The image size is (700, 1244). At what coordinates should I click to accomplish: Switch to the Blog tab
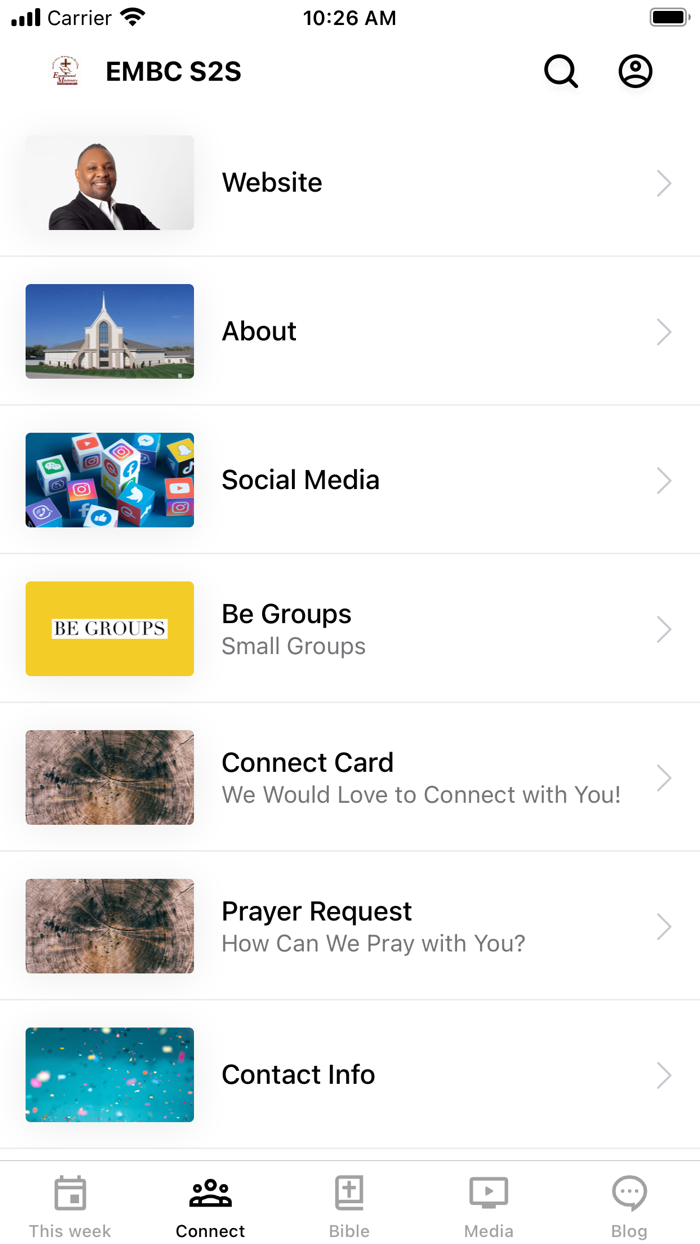tap(629, 1207)
